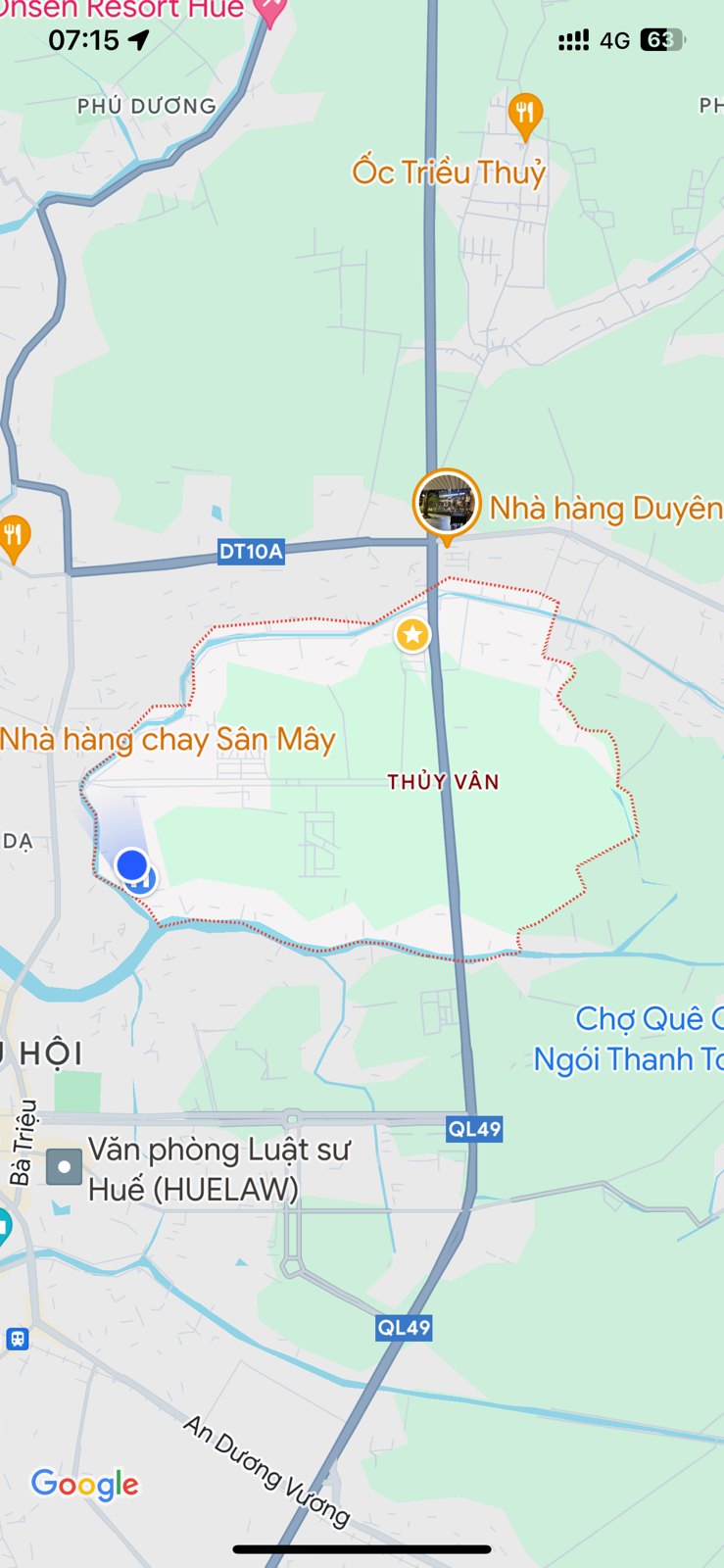Open the Nhà hàng chay Sân Mây place label
Image resolution: width=724 pixels, height=1568 pixels.
pos(168,739)
